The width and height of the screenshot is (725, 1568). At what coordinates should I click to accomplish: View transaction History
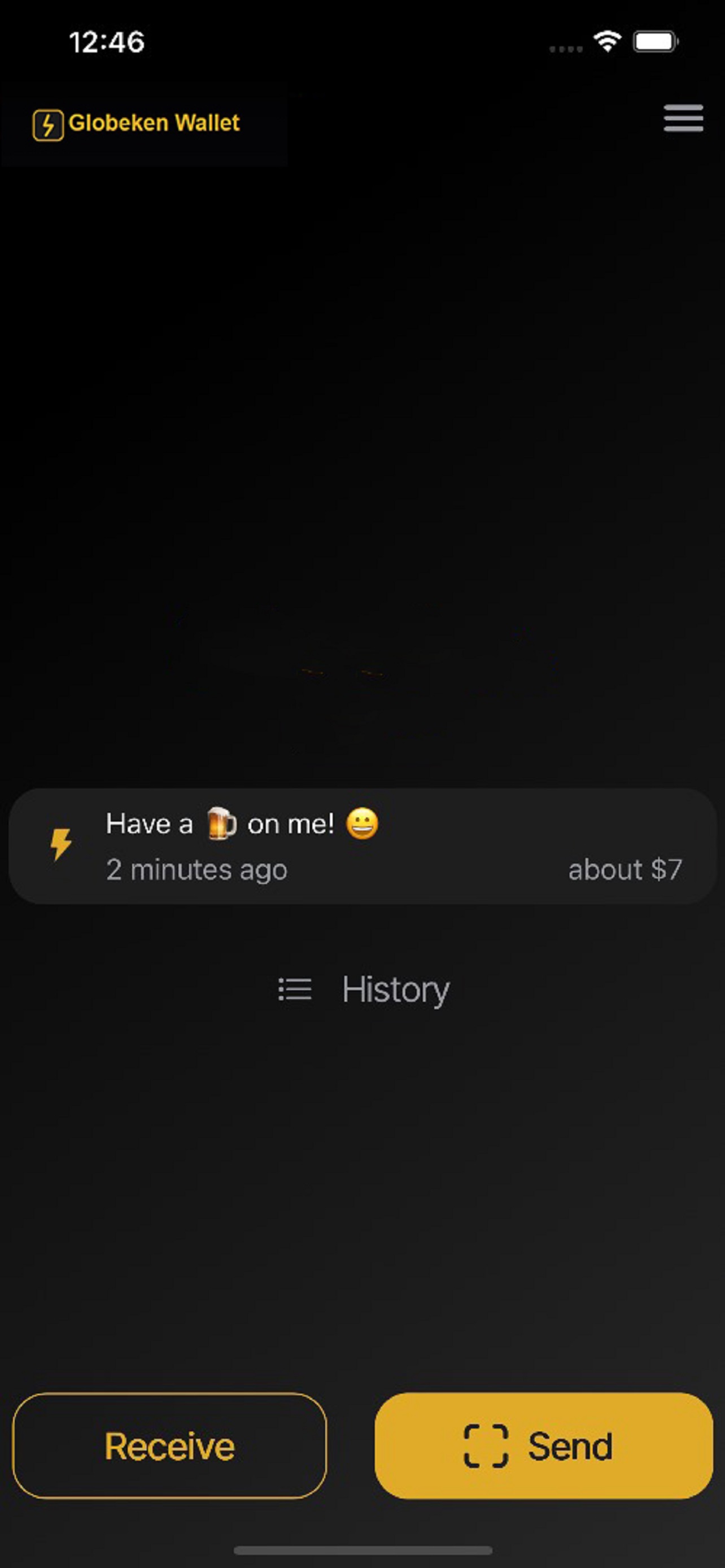point(364,989)
